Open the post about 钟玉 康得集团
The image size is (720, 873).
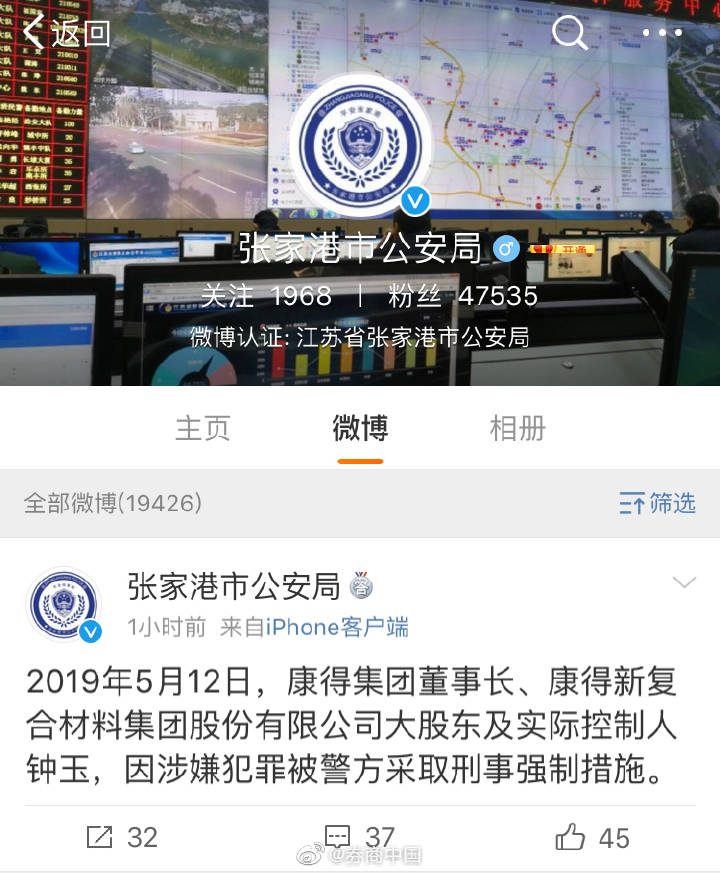point(350,726)
